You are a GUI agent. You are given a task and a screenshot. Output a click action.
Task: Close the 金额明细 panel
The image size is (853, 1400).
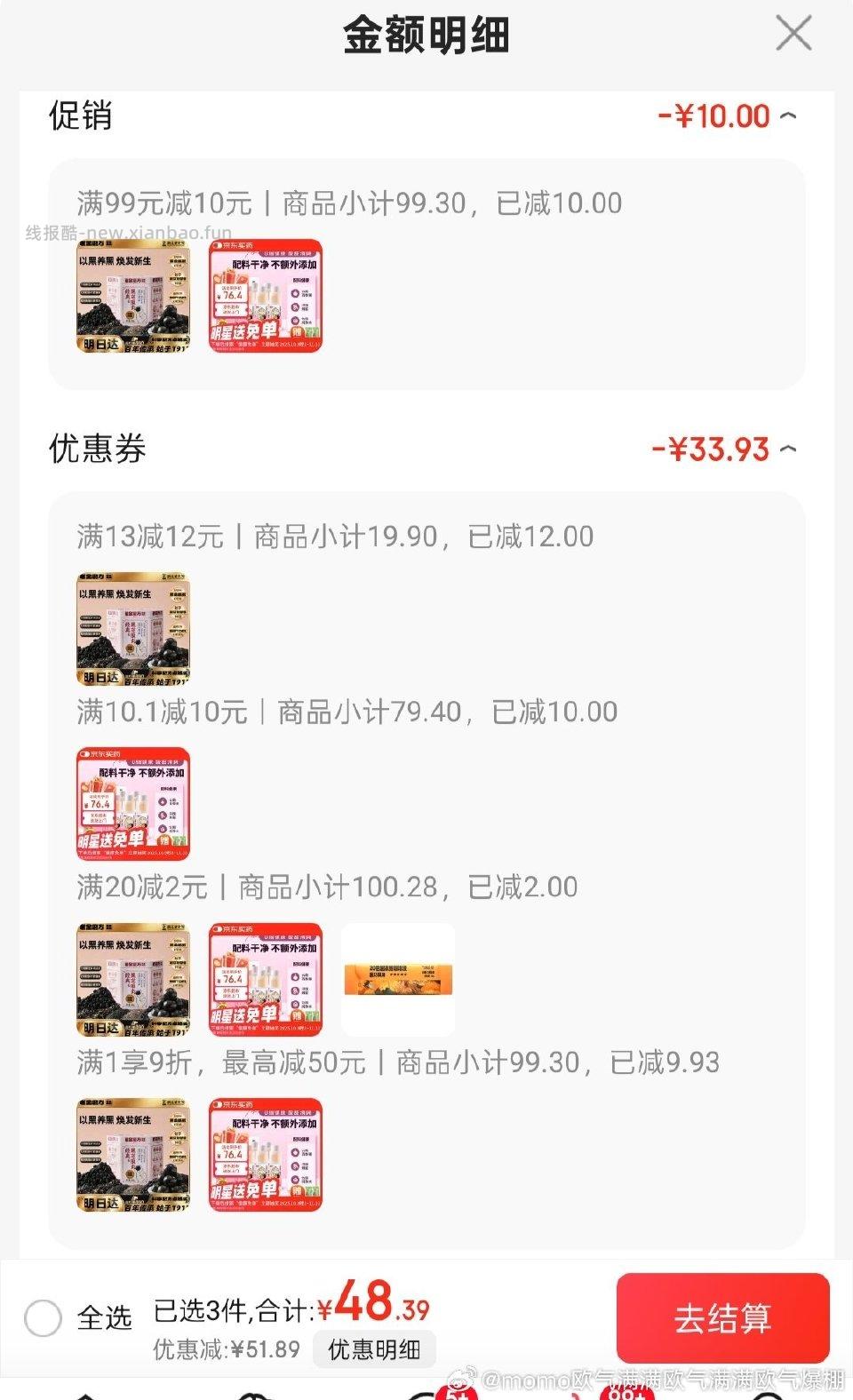[793, 35]
